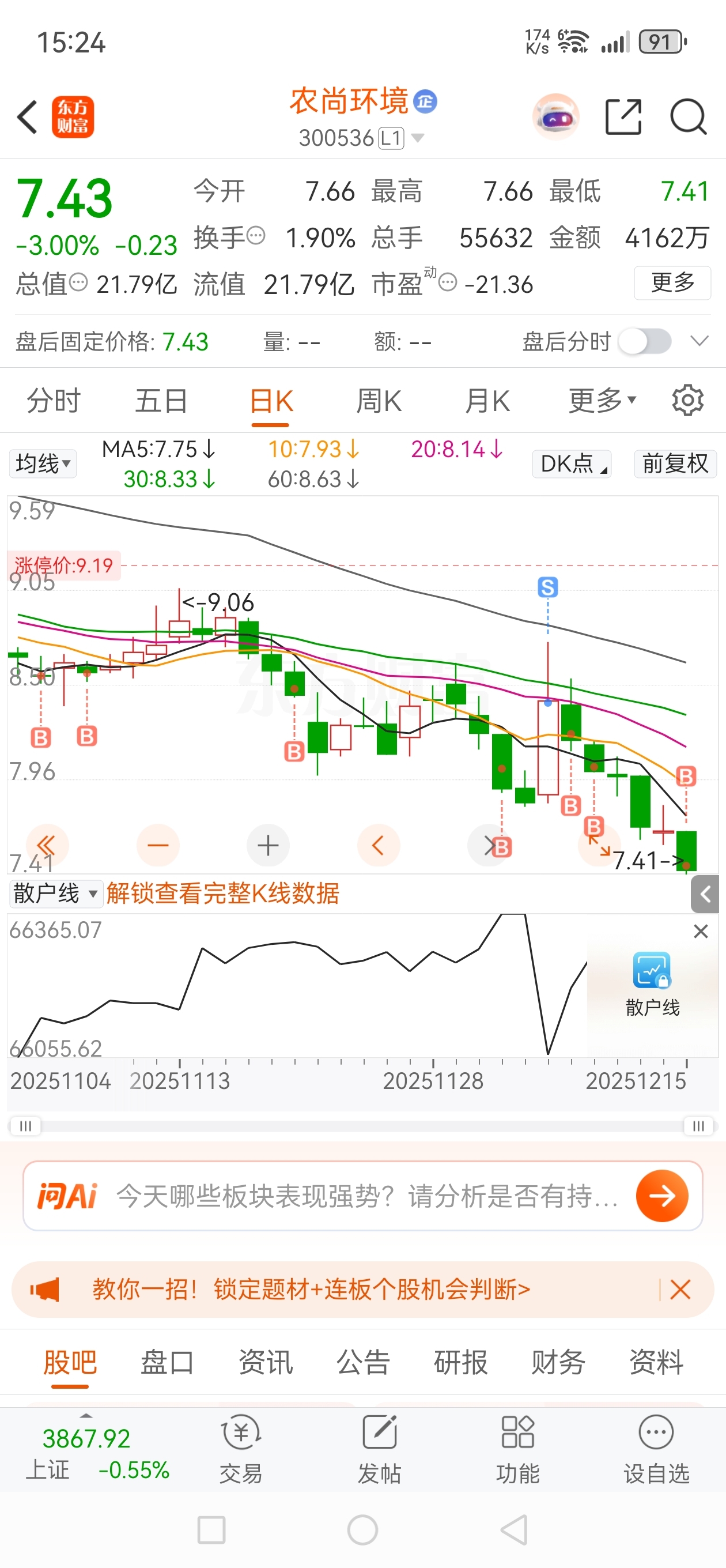Go back using the top-left arrow

28,117
